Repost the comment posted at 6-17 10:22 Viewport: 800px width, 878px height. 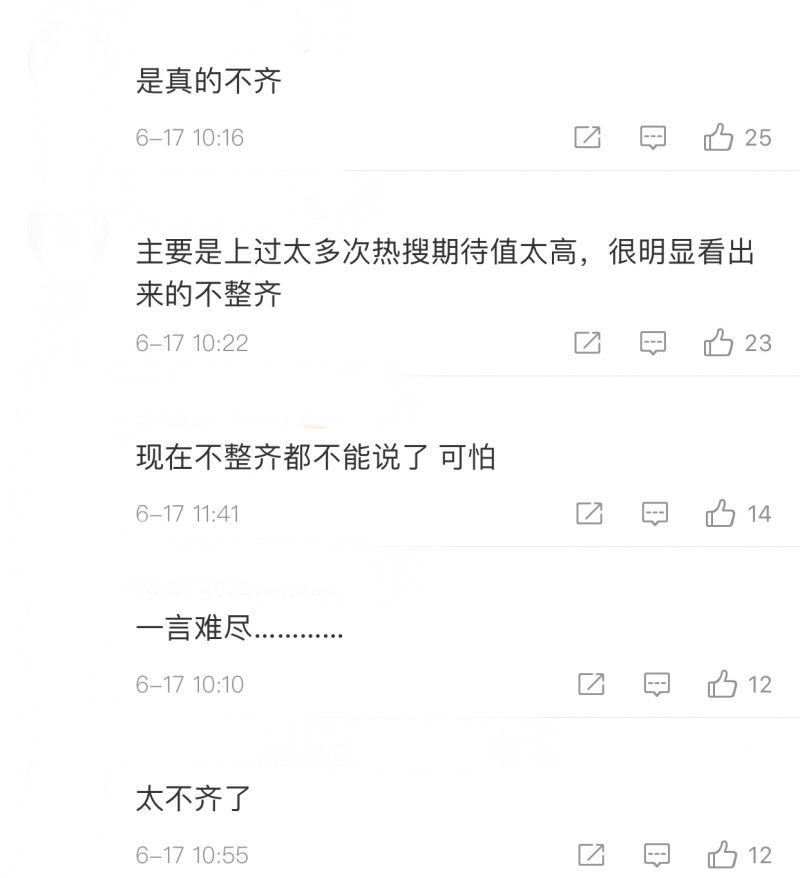tap(588, 343)
